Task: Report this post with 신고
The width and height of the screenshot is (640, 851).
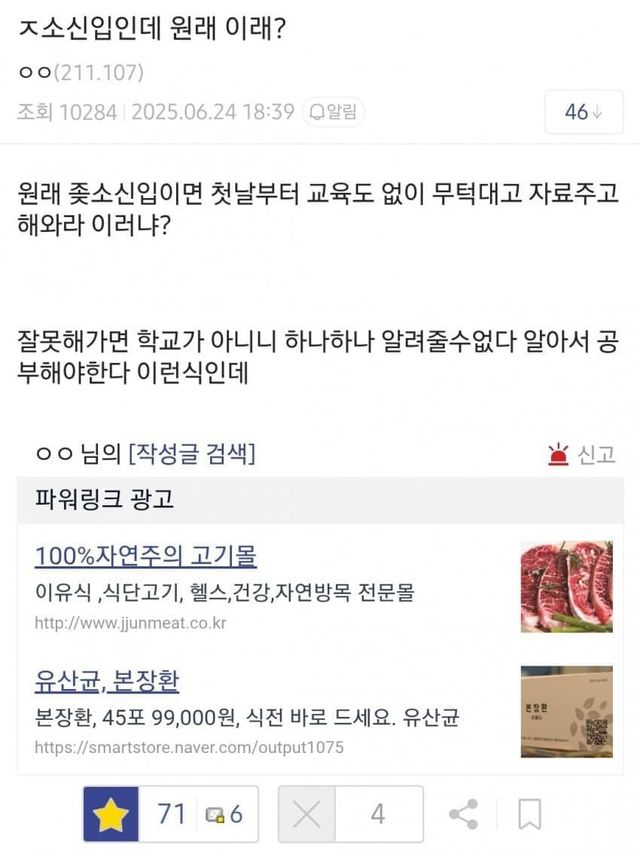Action: coord(582,455)
